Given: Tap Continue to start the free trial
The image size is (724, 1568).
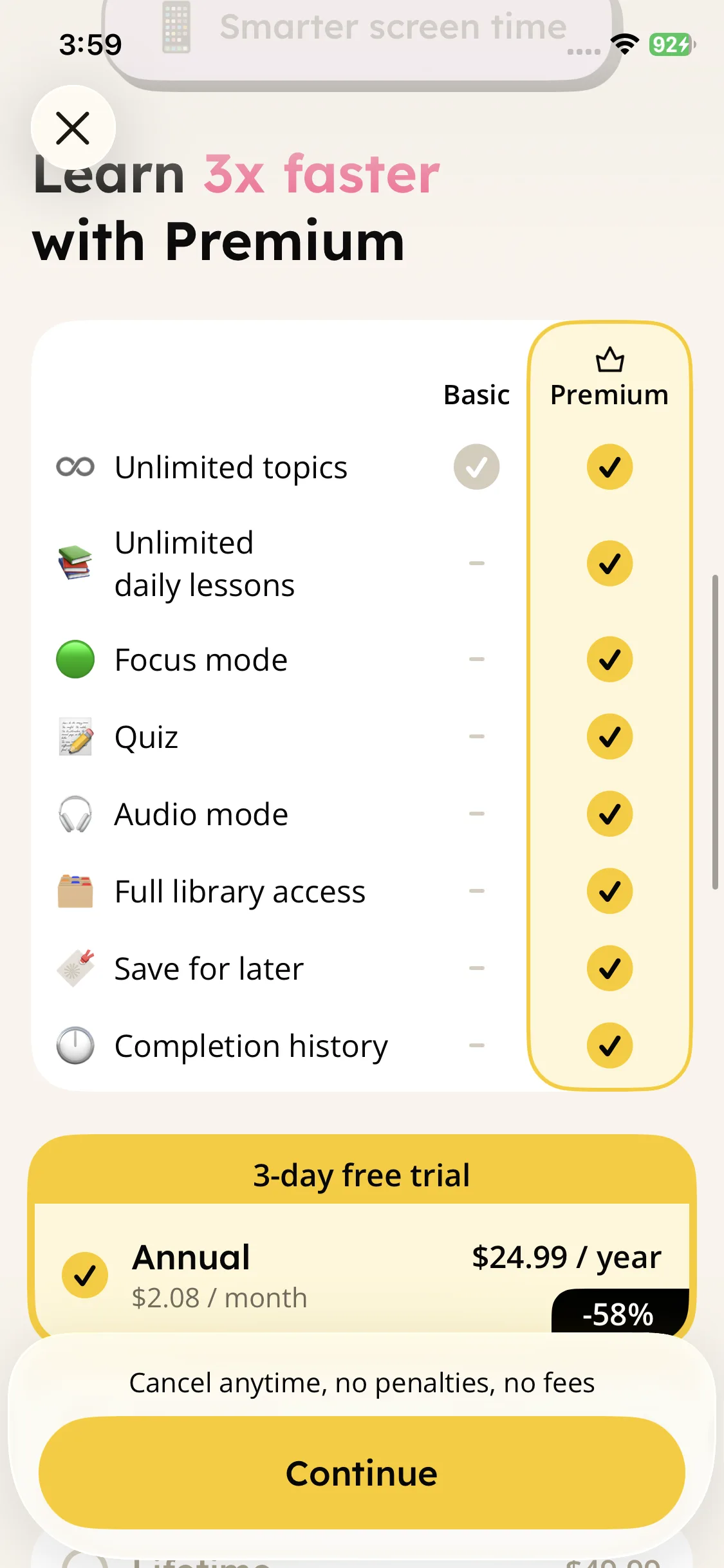Looking at the screenshot, I should point(362,1473).
